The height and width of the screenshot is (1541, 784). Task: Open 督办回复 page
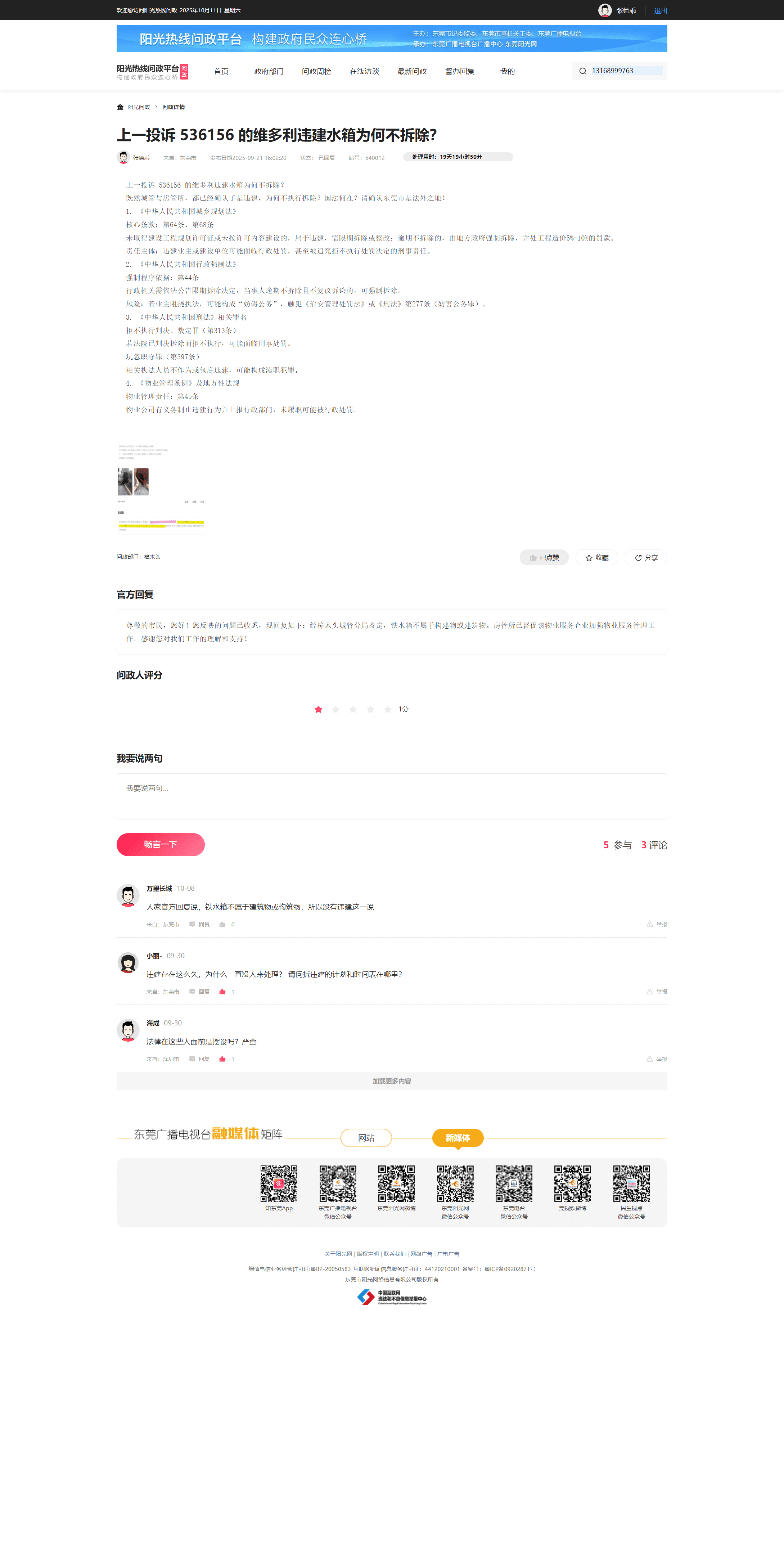[459, 71]
